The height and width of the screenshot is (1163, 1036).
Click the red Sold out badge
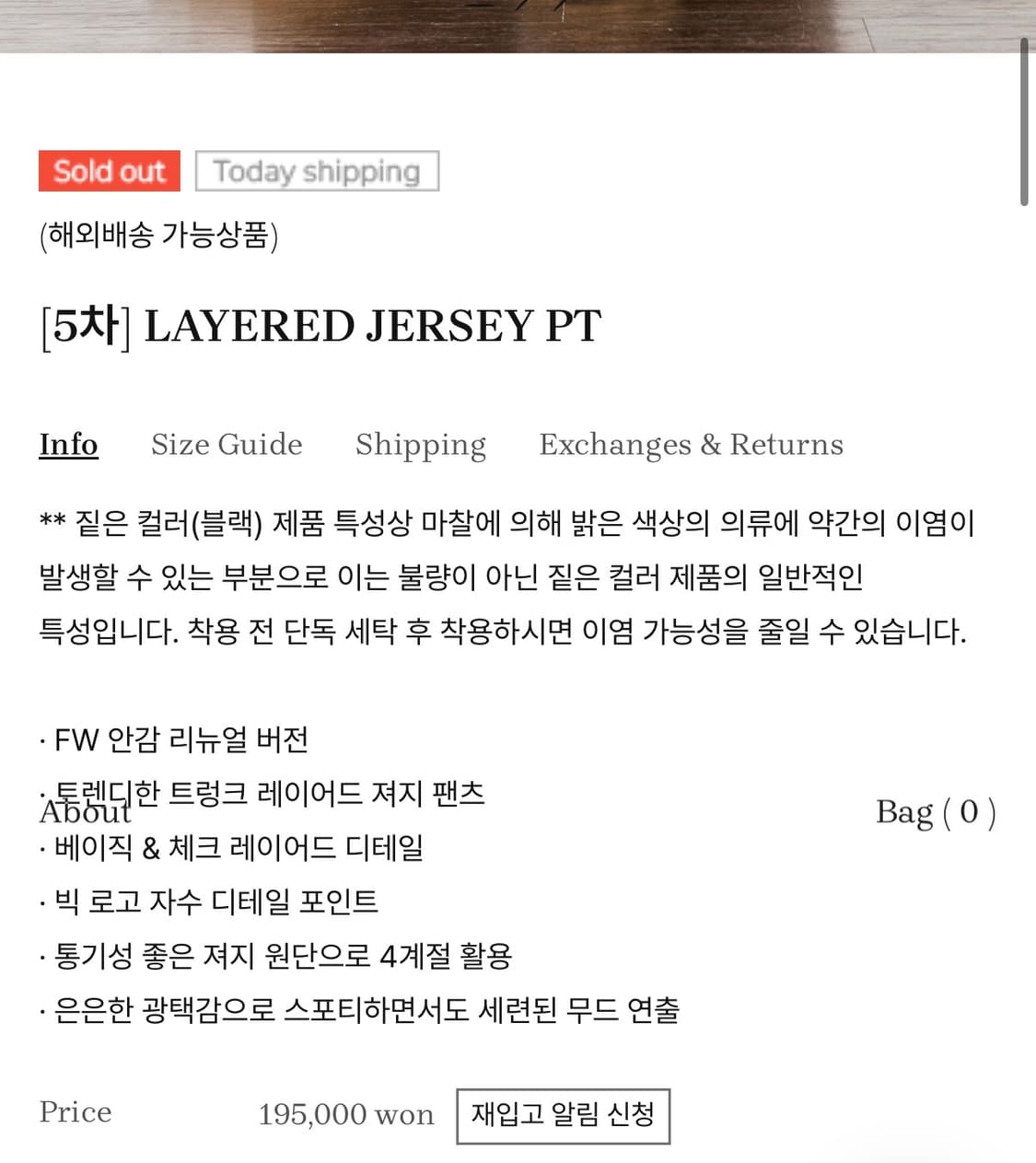[x=109, y=170]
